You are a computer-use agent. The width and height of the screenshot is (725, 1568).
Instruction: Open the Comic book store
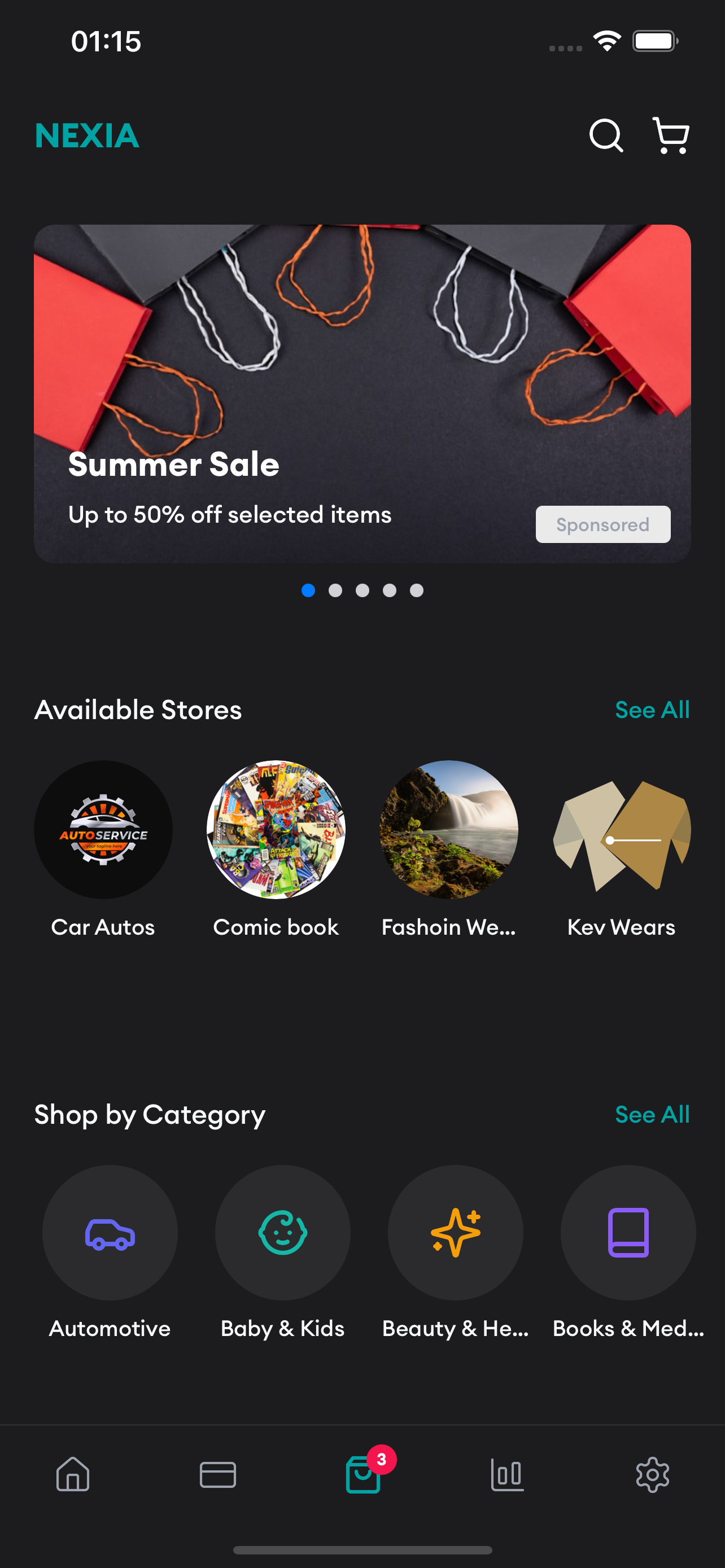pos(276,830)
